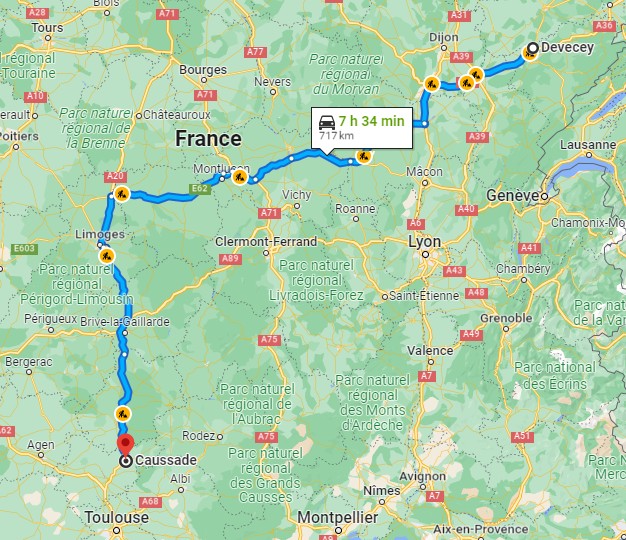Select the red Caussade destination pin

pyautogui.click(x=125, y=444)
